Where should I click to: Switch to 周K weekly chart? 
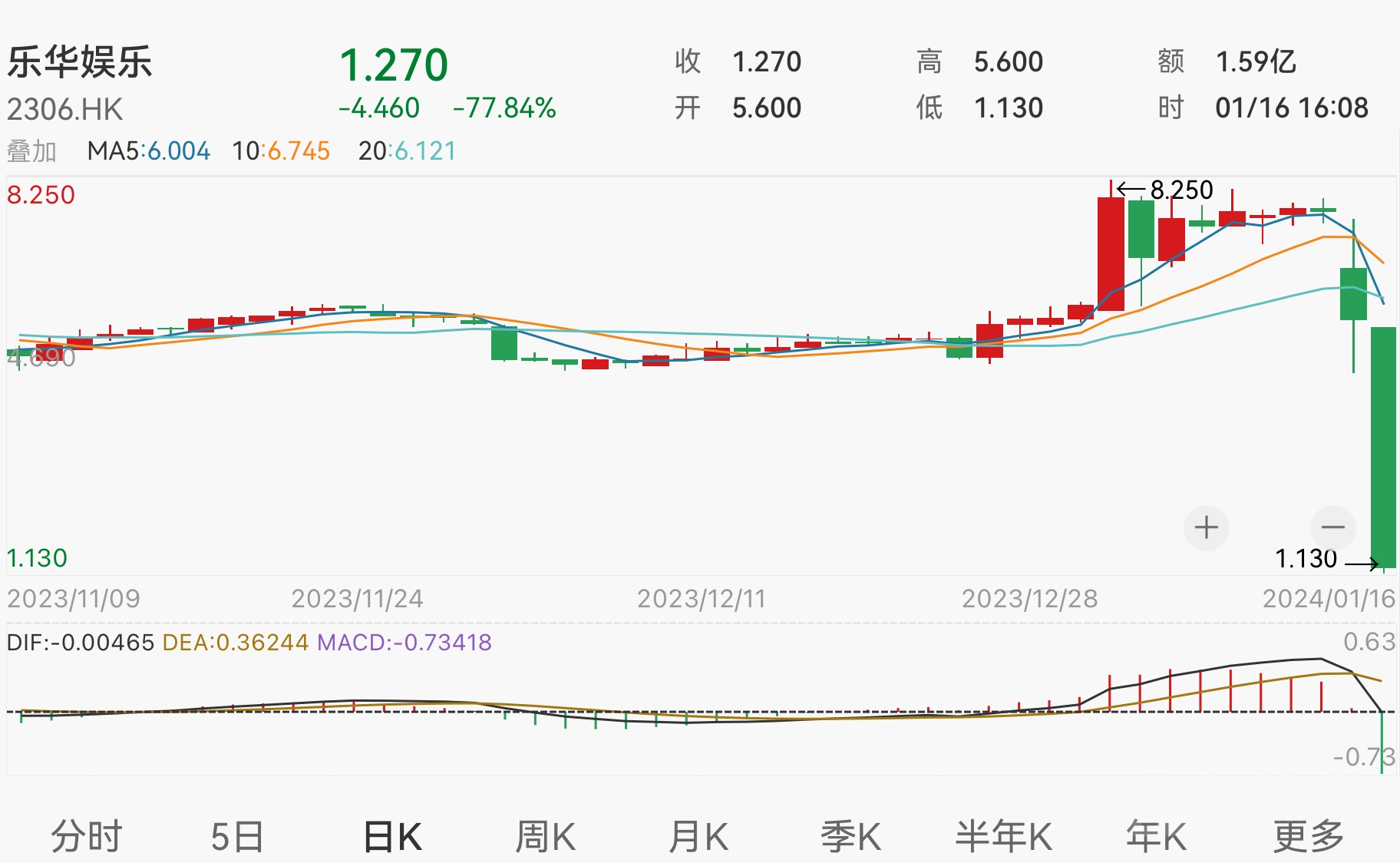coord(545,835)
